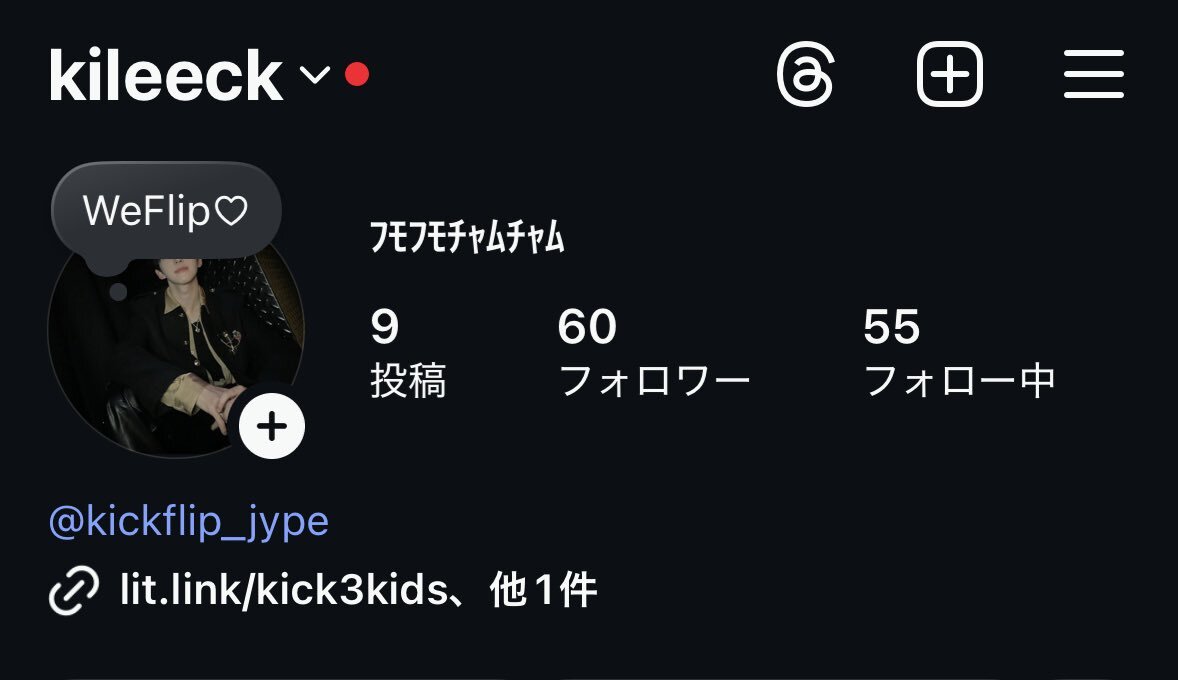Edit the WeFlip note bubble
This screenshot has height=680, width=1178.
pos(166,211)
